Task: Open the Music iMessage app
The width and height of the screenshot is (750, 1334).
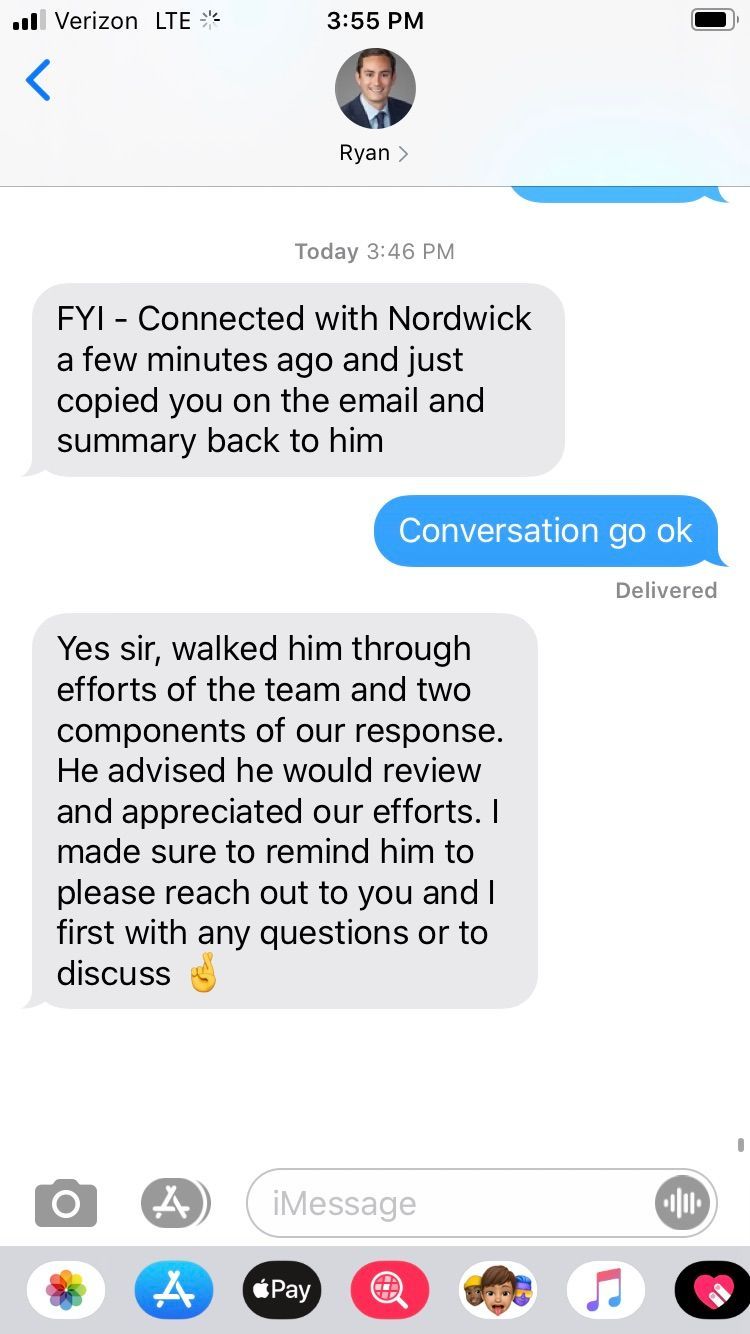Action: pyautogui.click(x=606, y=1290)
